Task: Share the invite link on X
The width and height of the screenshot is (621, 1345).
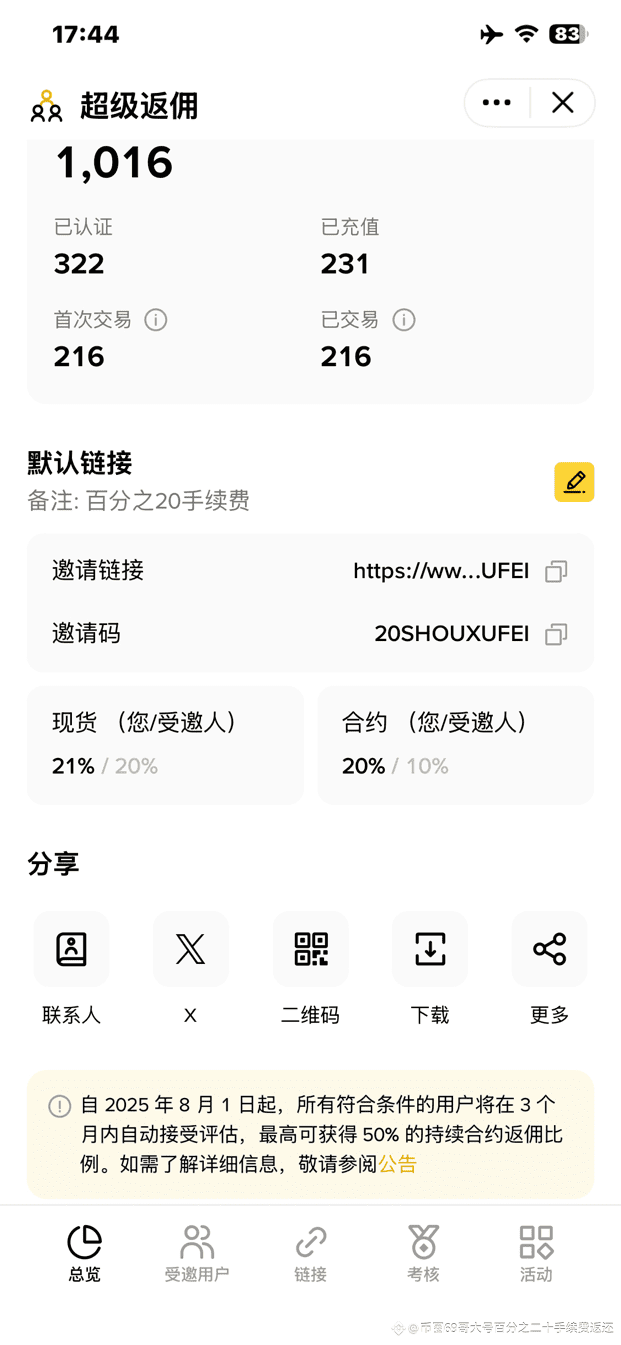Action: point(191,949)
